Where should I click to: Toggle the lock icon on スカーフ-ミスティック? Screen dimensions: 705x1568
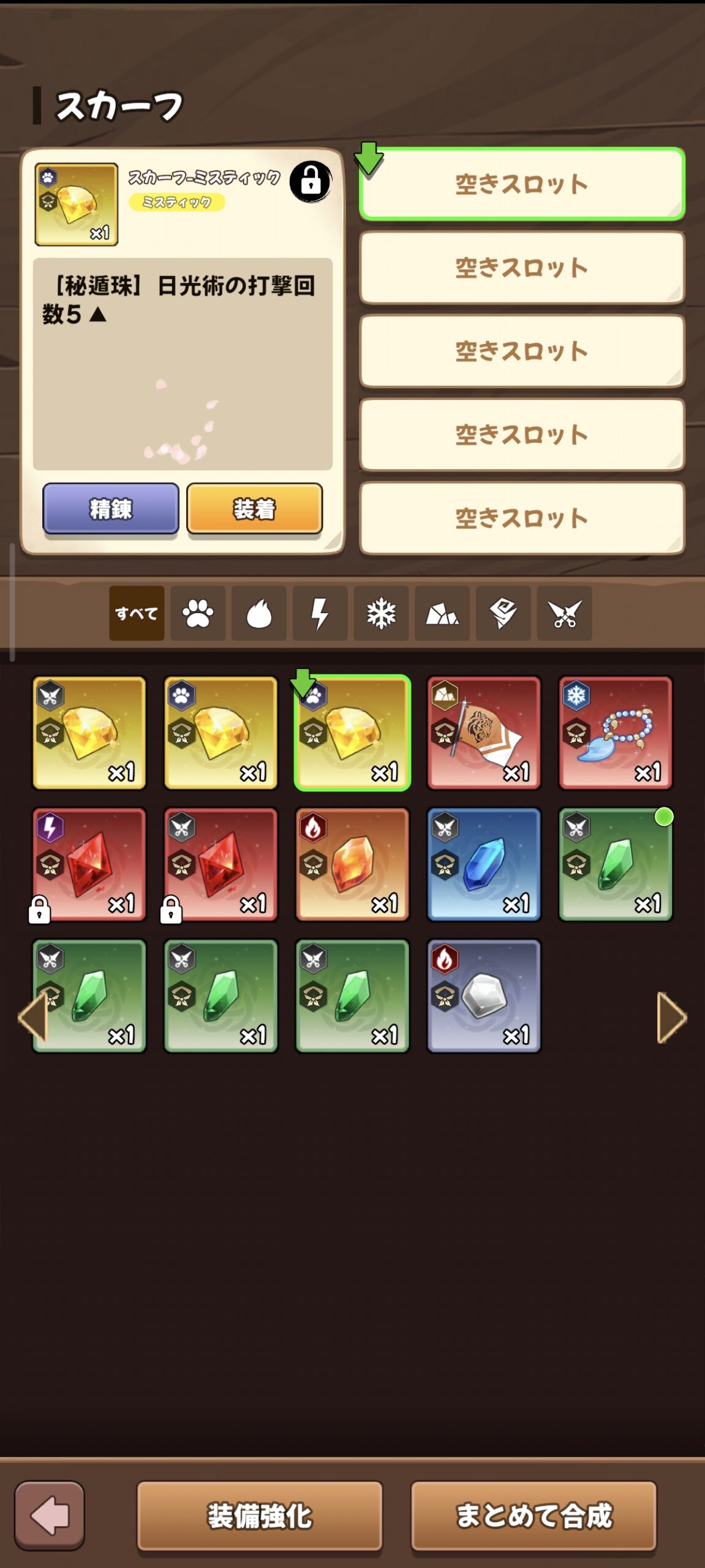click(311, 182)
